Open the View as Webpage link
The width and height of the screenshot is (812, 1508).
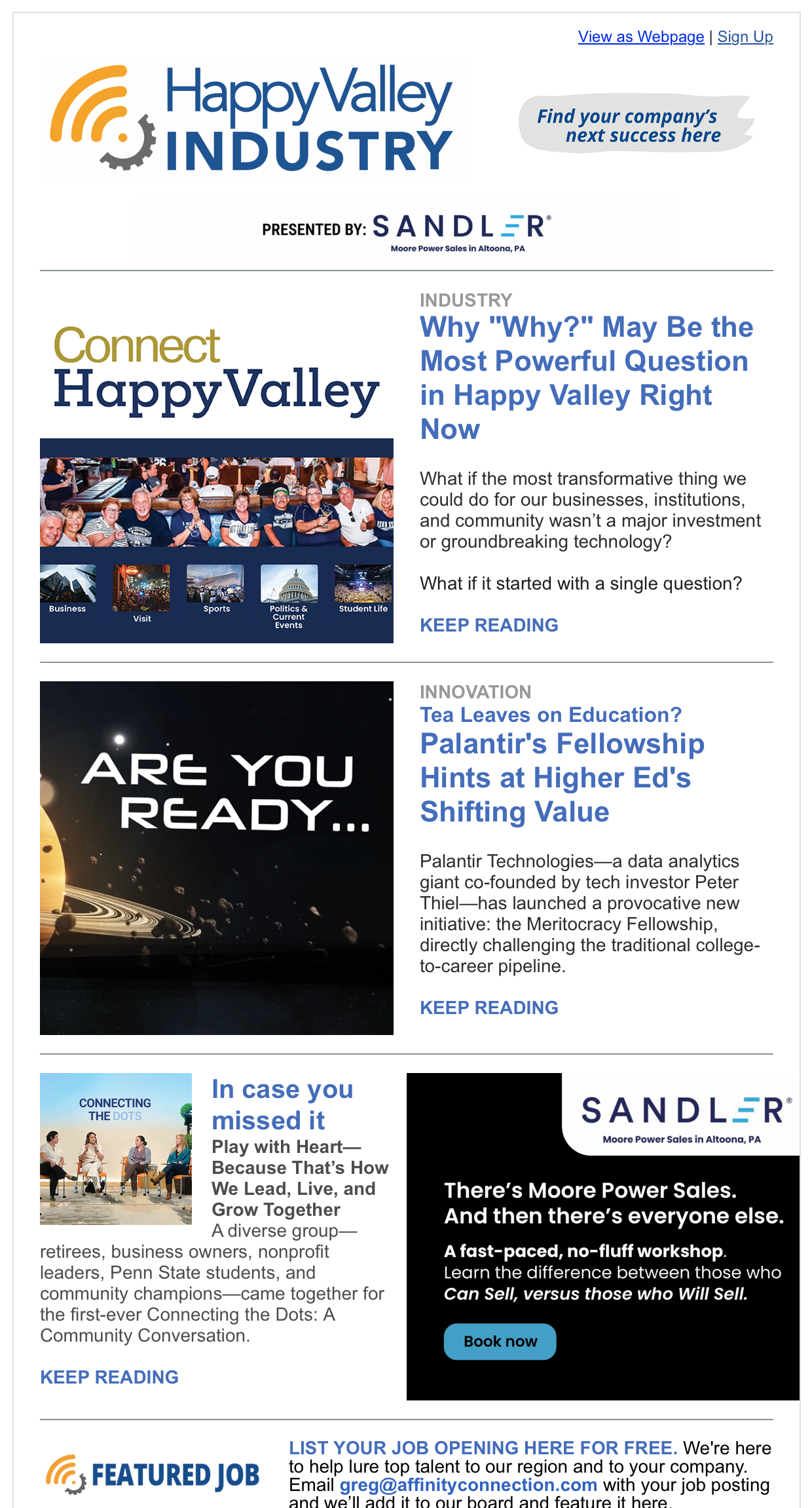click(x=640, y=37)
